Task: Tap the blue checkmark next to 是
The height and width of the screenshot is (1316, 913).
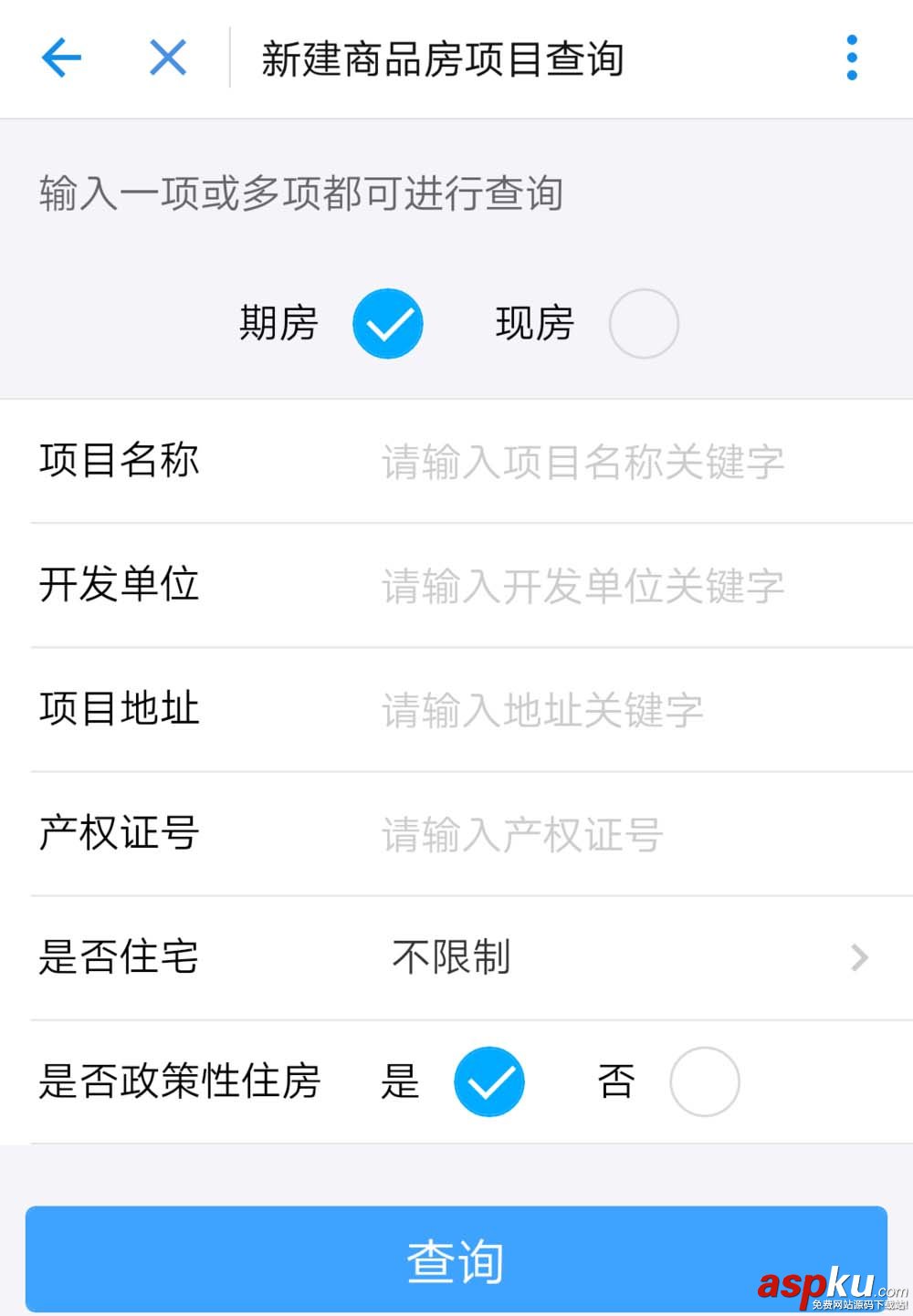Action: click(x=489, y=1081)
